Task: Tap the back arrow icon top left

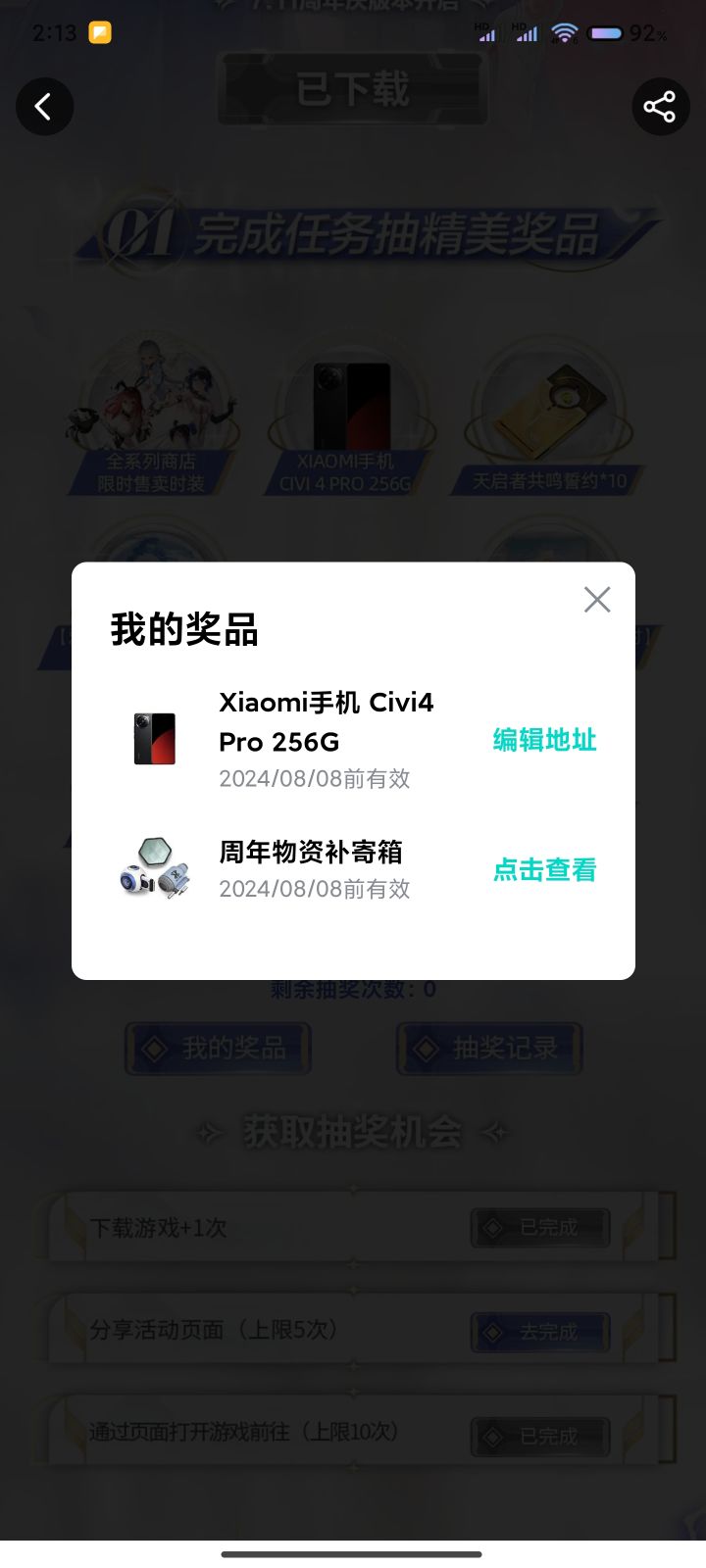Action: [x=44, y=107]
